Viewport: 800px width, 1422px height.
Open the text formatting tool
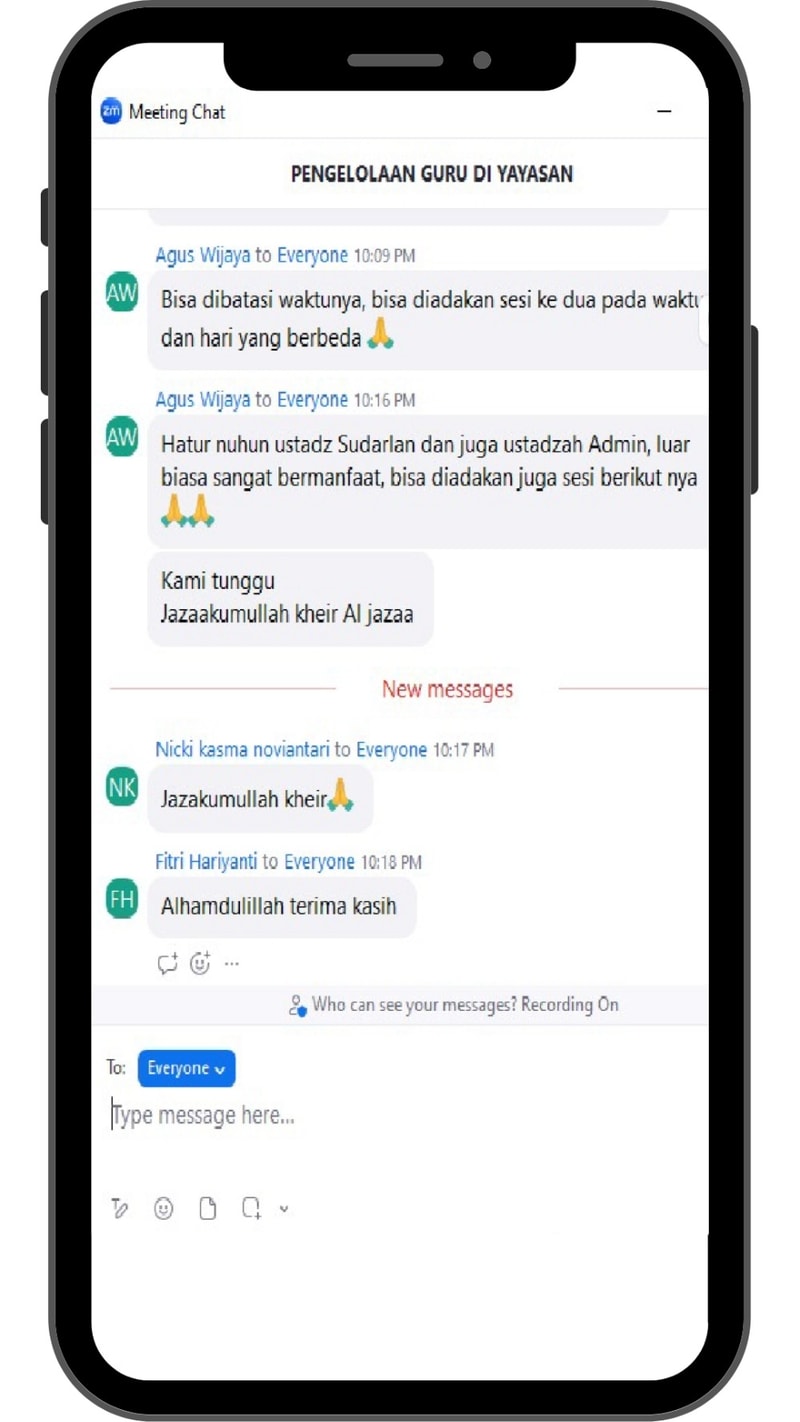click(120, 1209)
